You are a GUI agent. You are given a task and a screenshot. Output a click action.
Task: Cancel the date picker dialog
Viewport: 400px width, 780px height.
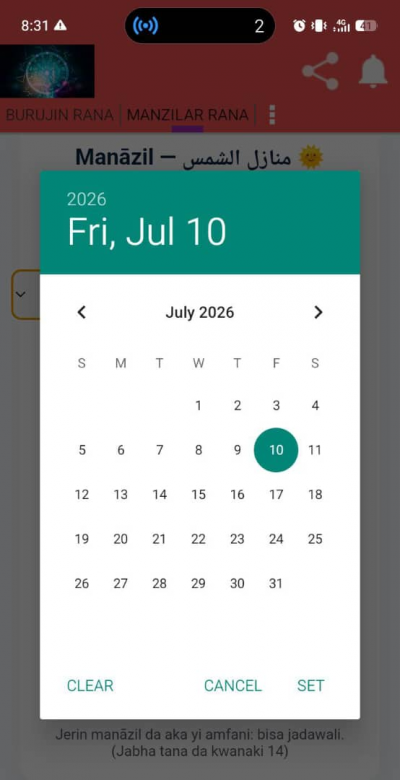pos(232,685)
